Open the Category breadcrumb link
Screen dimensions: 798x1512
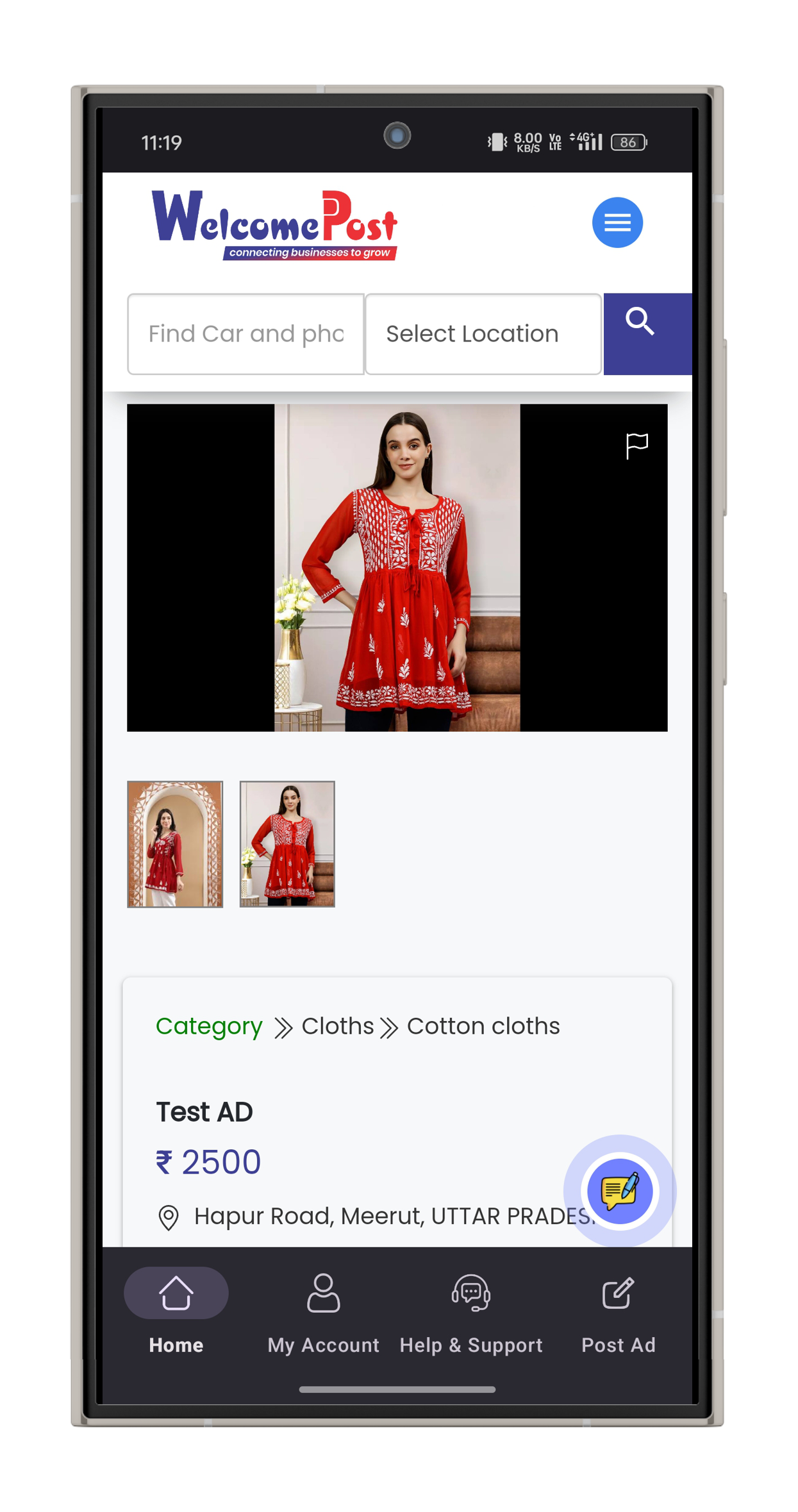click(x=209, y=1026)
